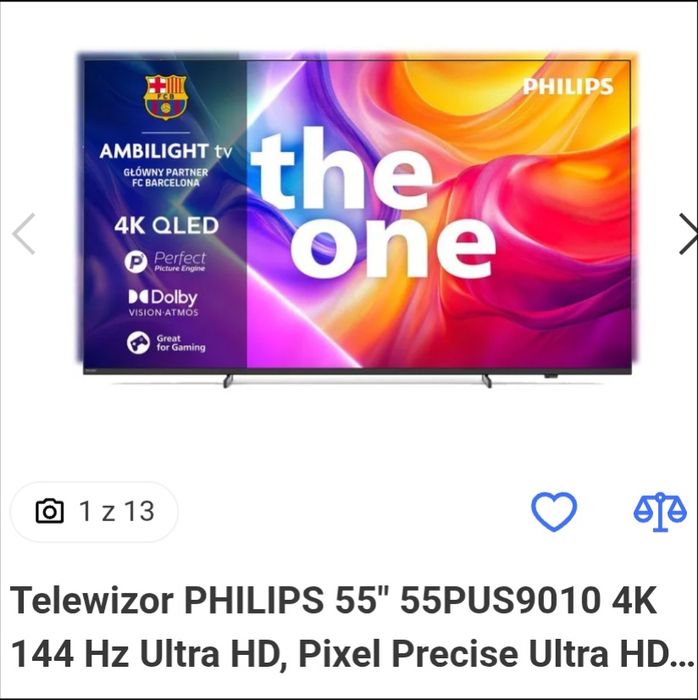Show the next product photo
The width and height of the screenshot is (698, 700).
[686, 234]
